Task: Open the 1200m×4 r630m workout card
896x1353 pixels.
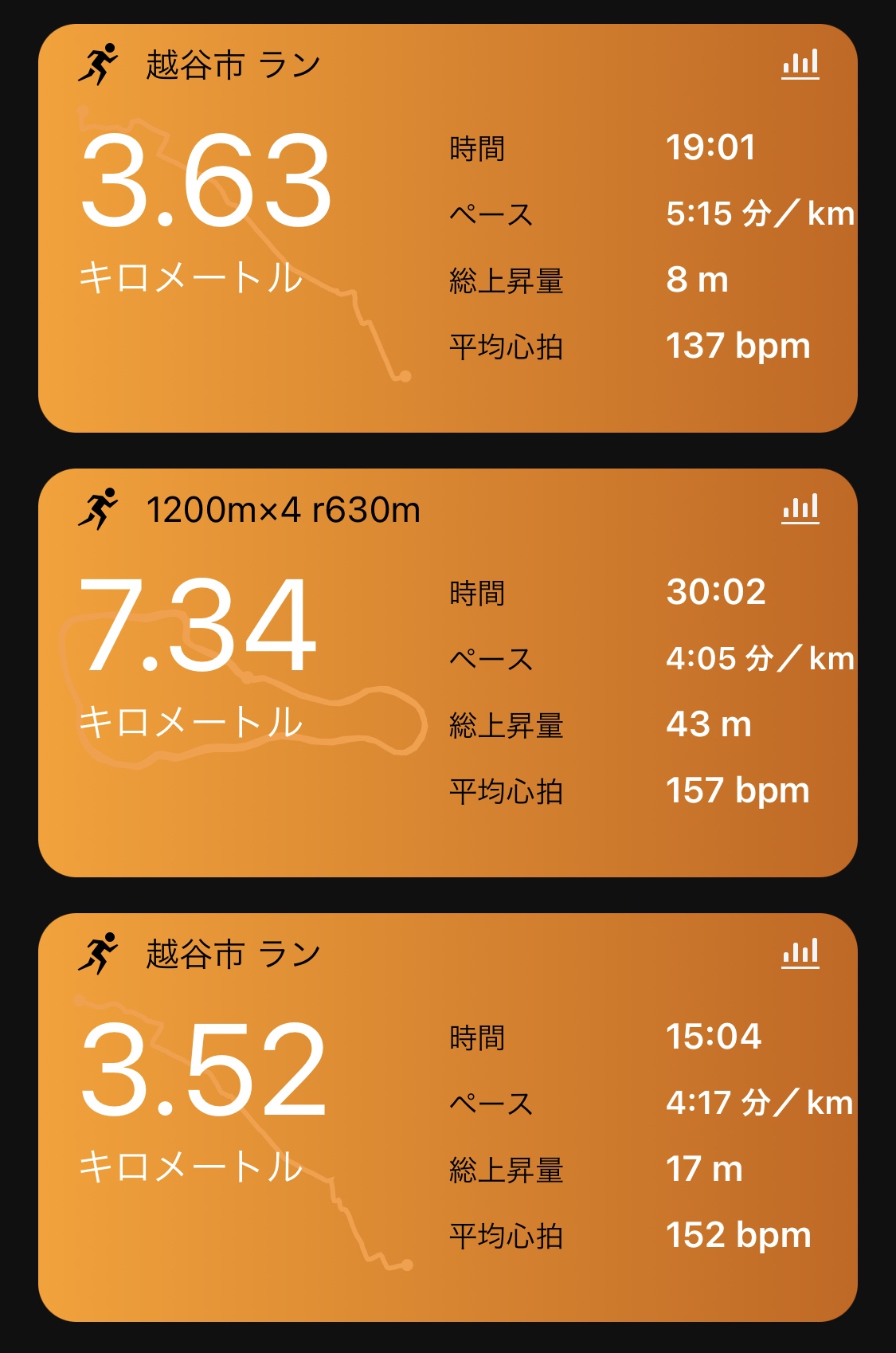Action: (x=446, y=673)
